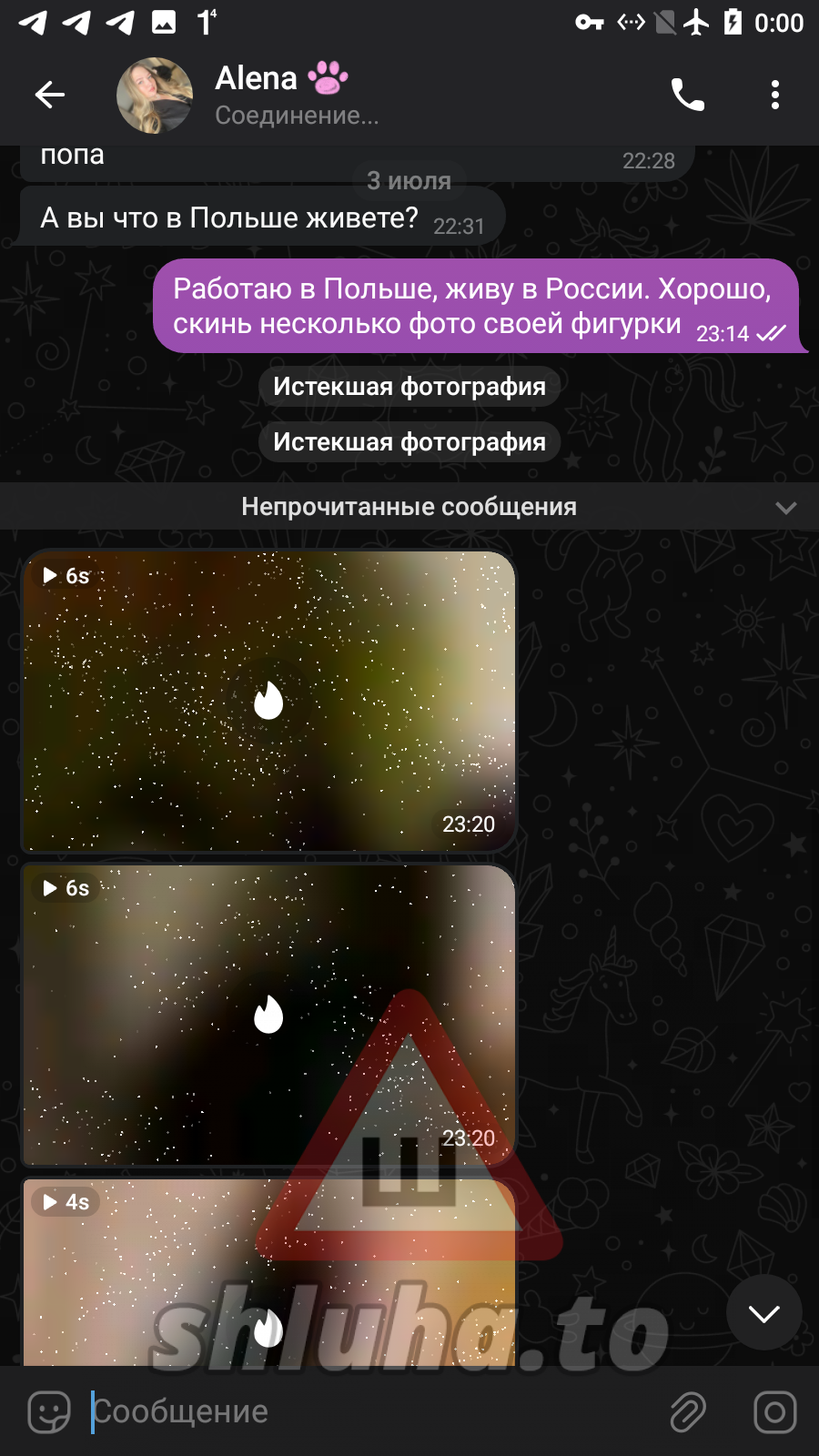The image size is (819, 1456).
Task: Open Alena's profile from the header
Action: pos(273,95)
